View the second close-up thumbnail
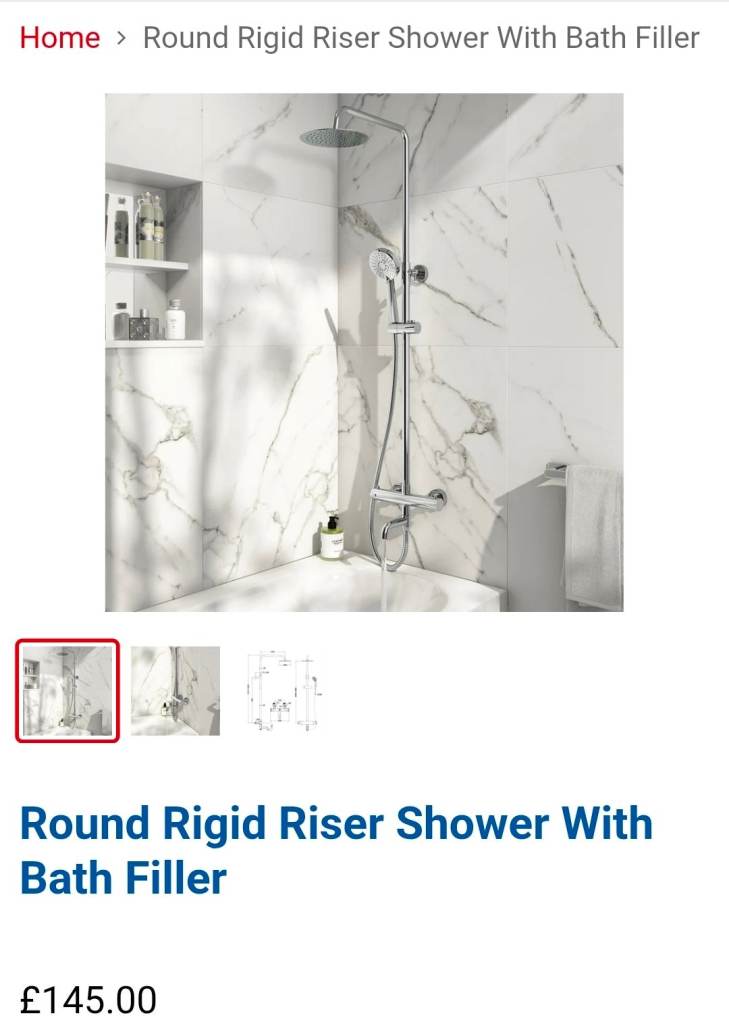Viewport: 729px width, 1024px height. point(175,691)
